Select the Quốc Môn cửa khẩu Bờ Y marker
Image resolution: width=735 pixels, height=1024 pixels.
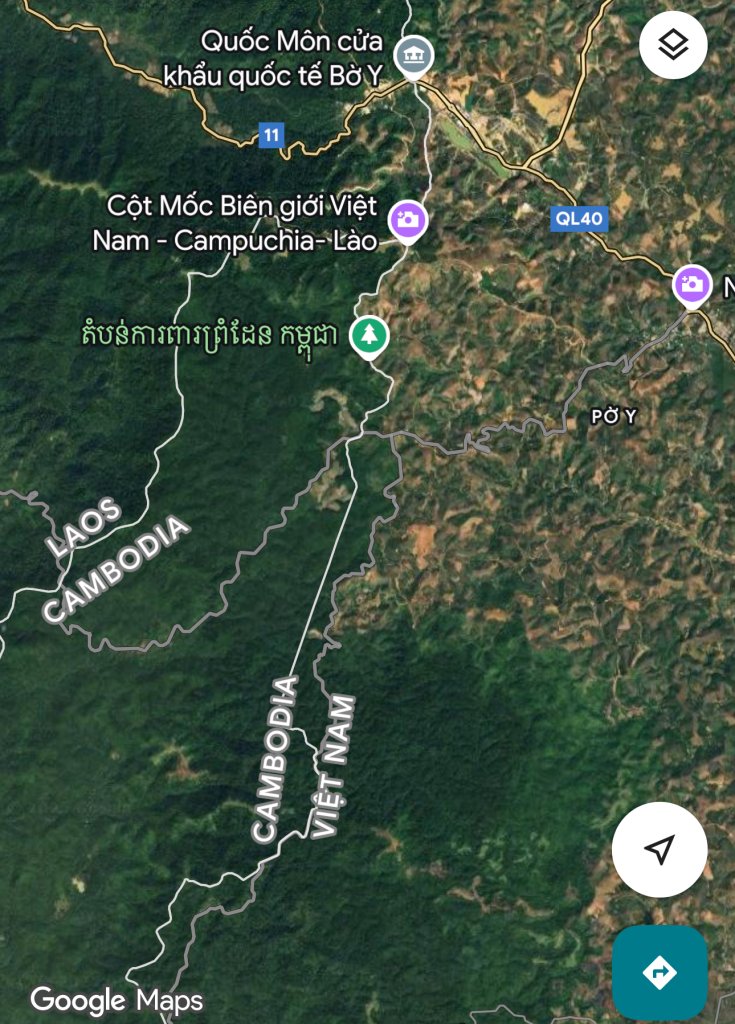pos(413,55)
